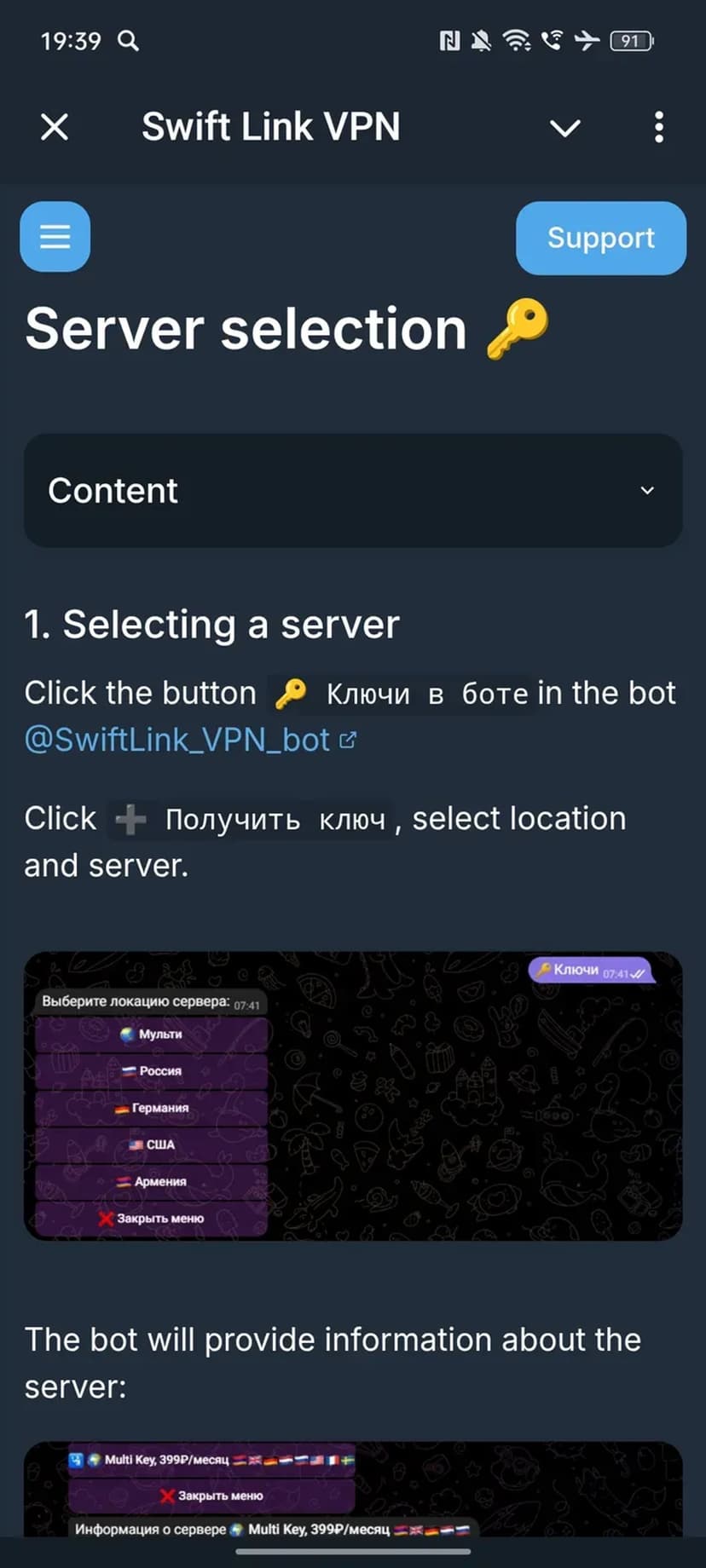This screenshot has width=706, height=1568.
Task: View the server location selection screenshot
Action: click(353, 1096)
